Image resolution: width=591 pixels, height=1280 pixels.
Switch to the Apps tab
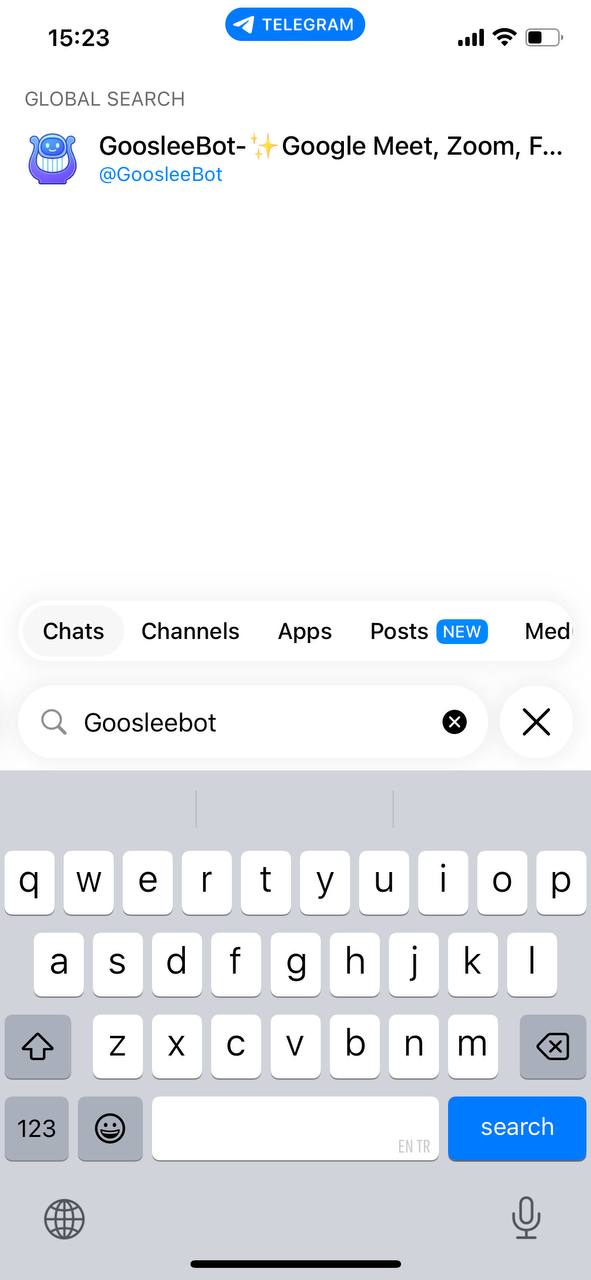305,631
